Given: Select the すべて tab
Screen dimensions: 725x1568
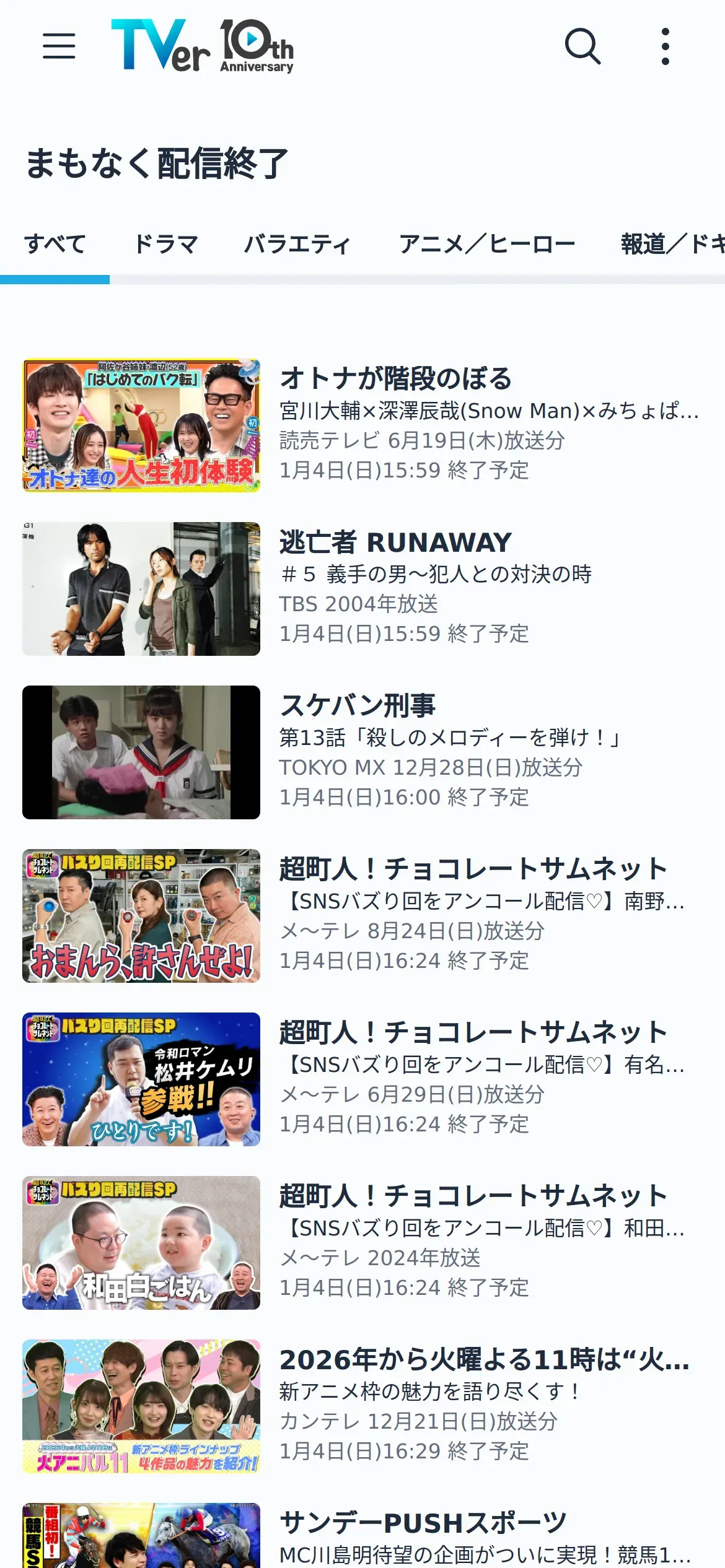Looking at the screenshot, I should pyautogui.click(x=55, y=244).
